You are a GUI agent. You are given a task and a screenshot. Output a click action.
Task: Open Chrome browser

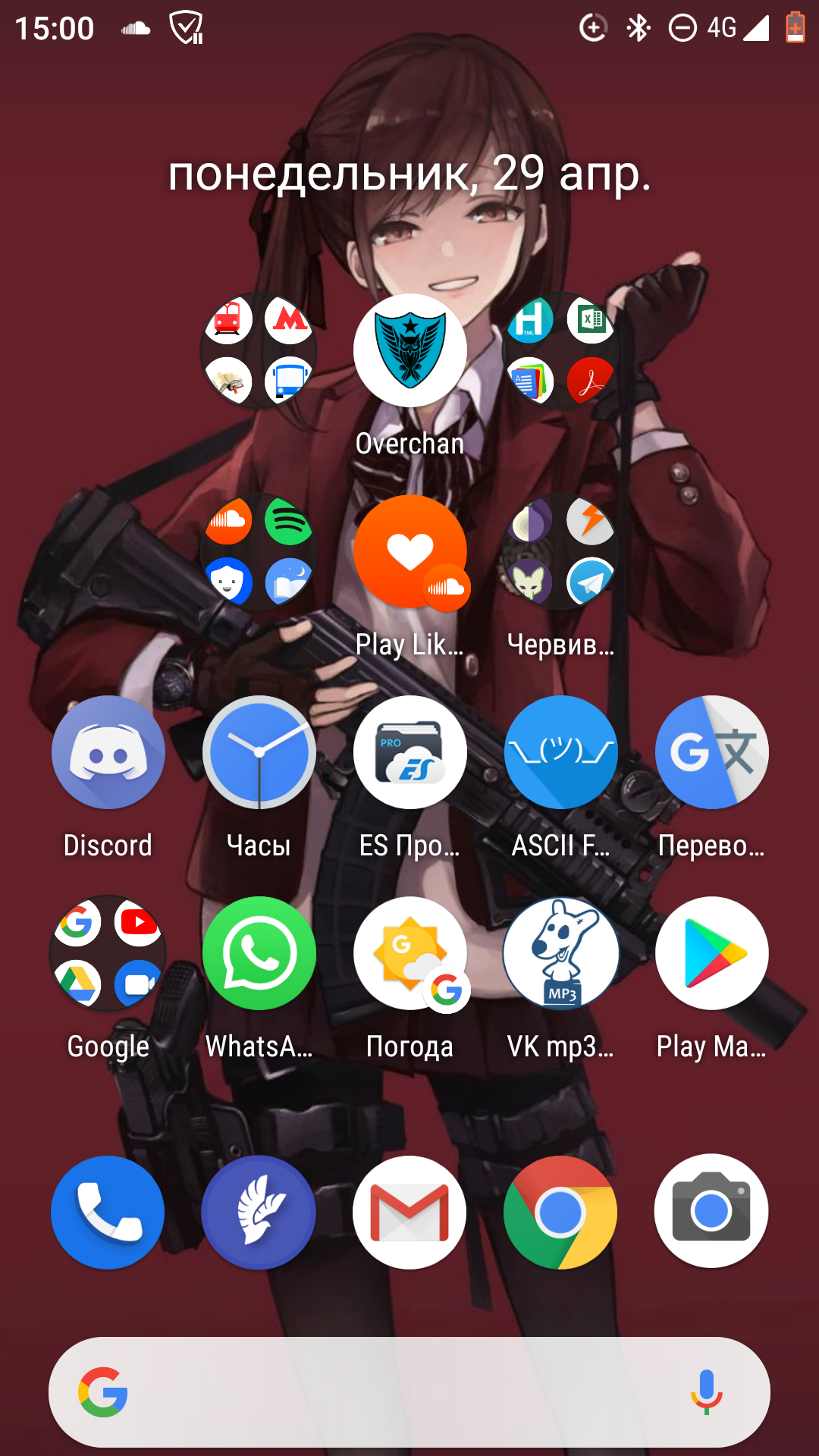pyautogui.click(x=560, y=1212)
